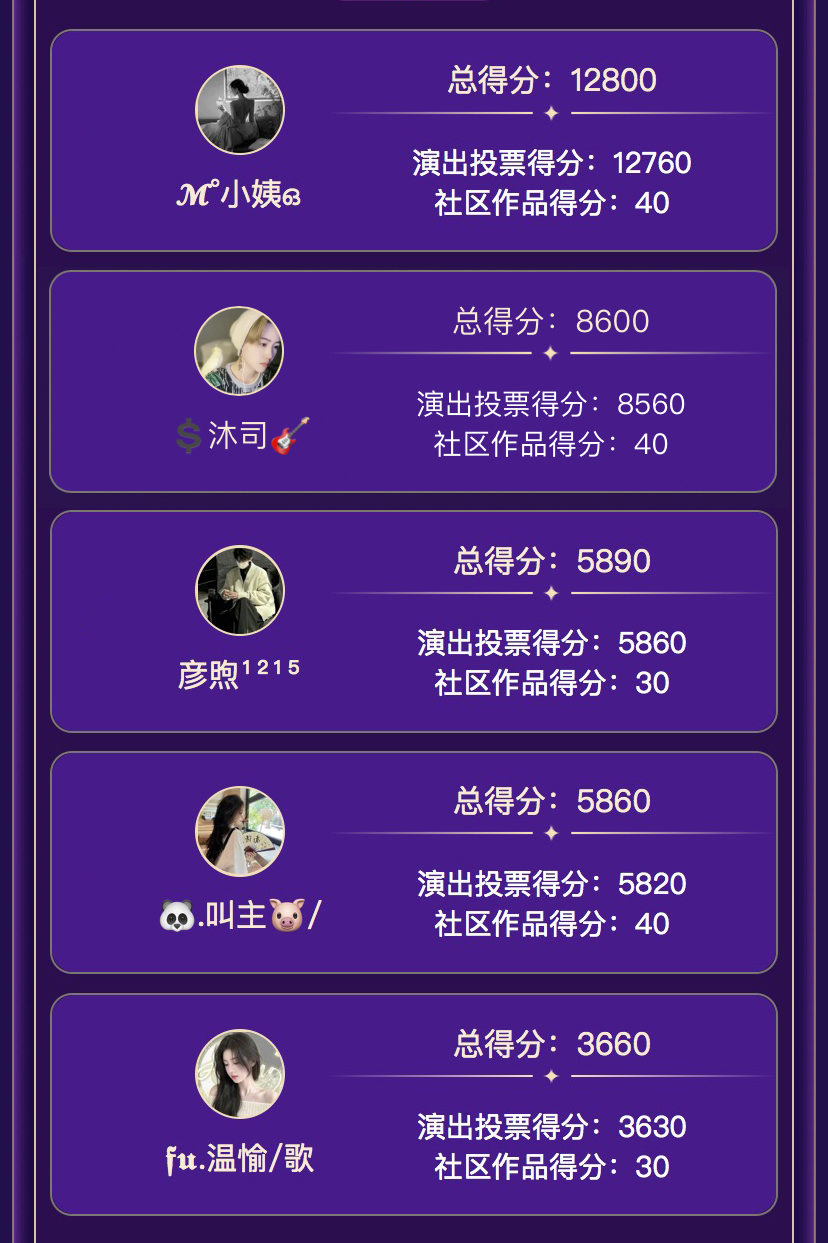828x1243 pixels.
Task: View 彦煦1215's avatar profile
Action: 240,591
